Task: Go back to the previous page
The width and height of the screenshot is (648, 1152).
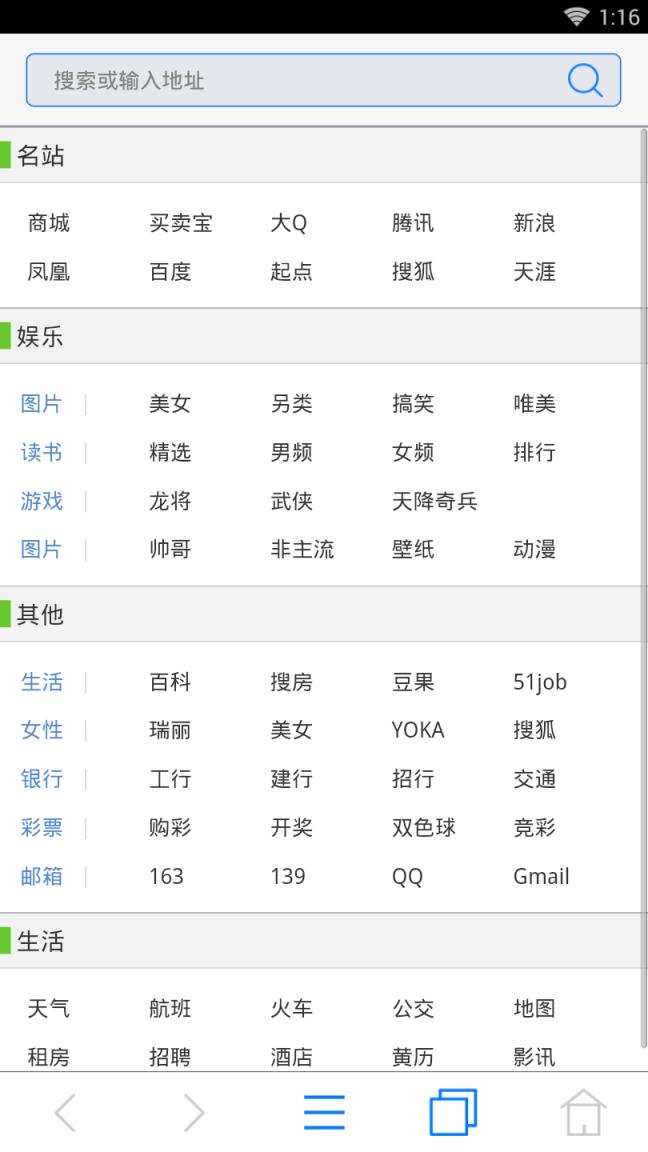Action: pyautogui.click(x=65, y=1112)
